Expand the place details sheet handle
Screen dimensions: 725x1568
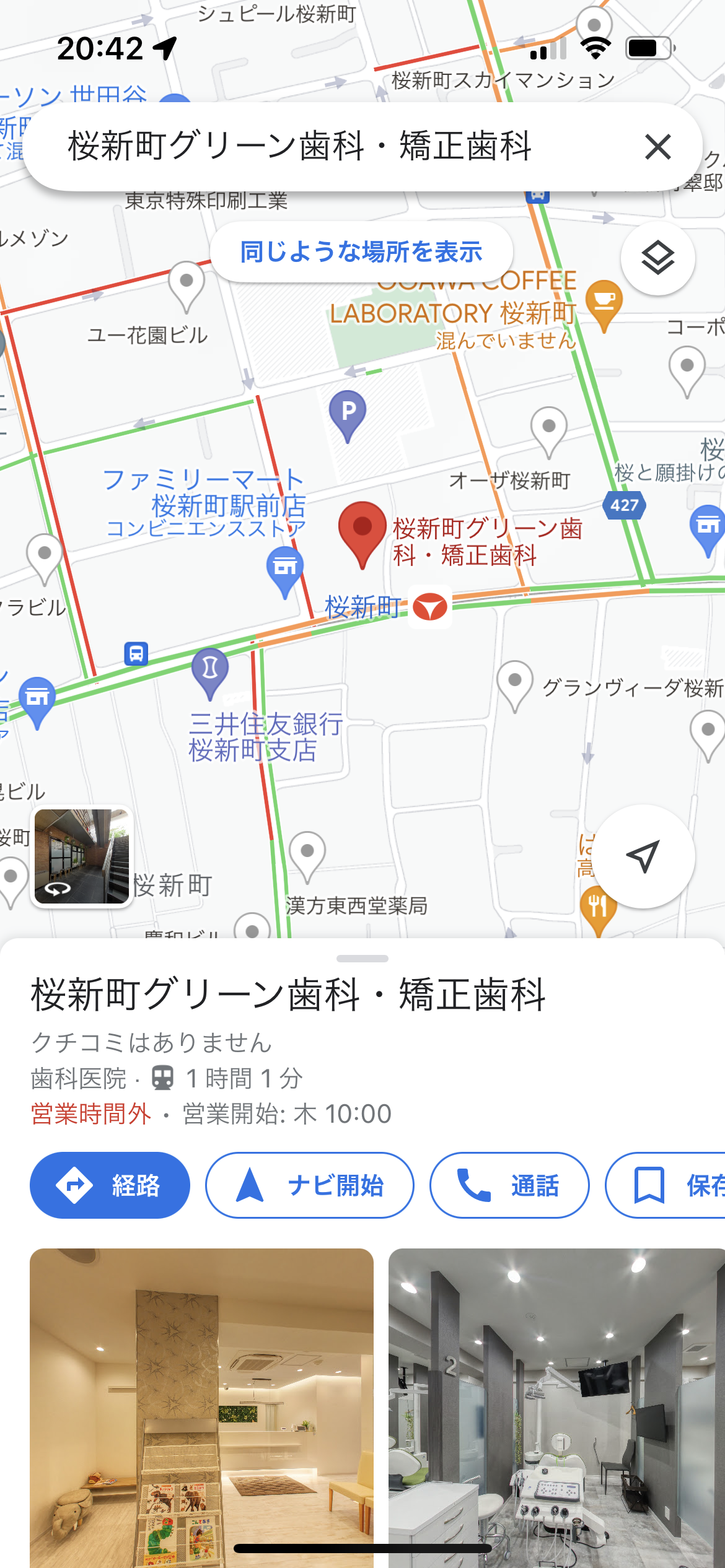[x=362, y=959]
